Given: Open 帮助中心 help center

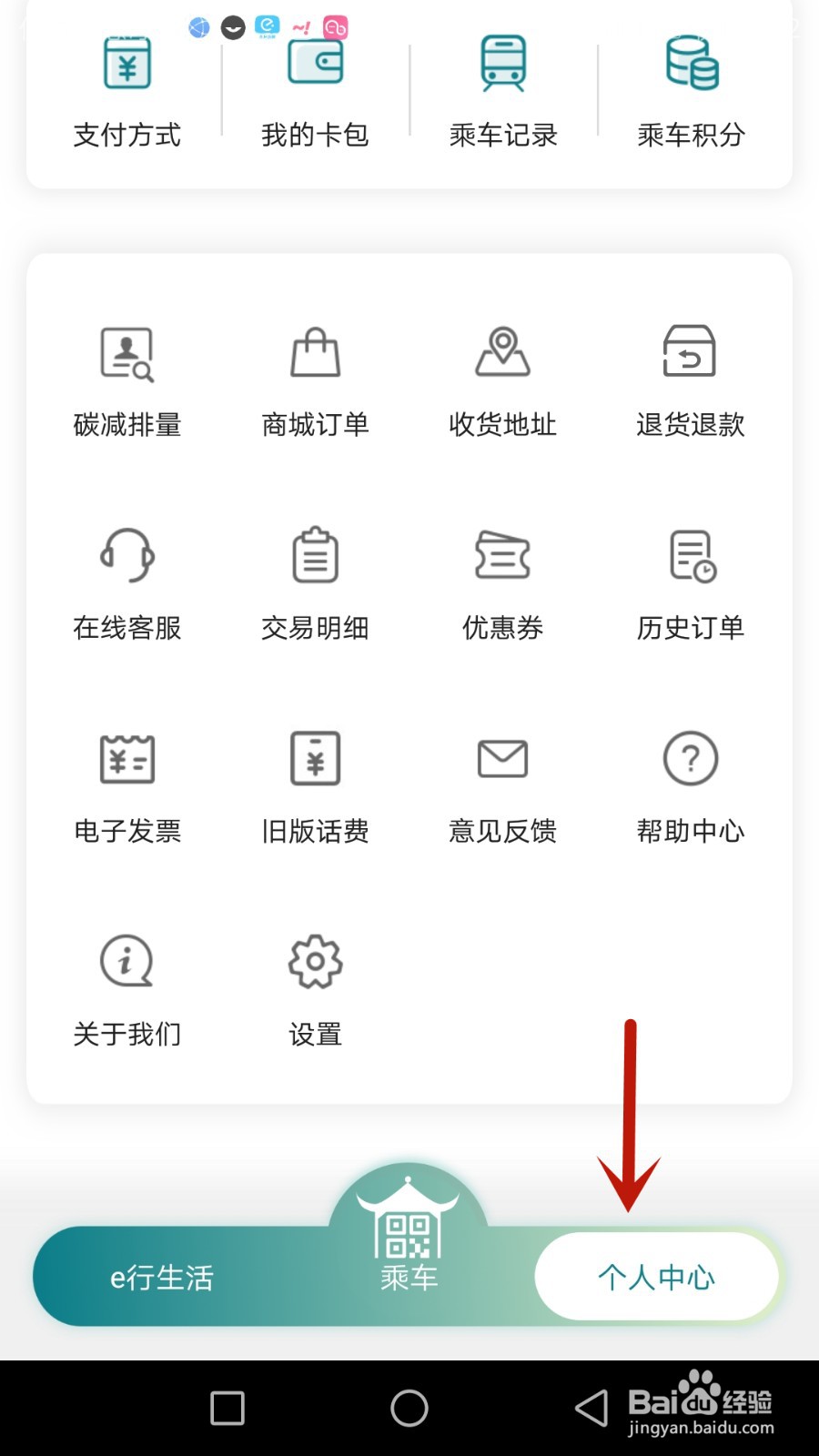Looking at the screenshot, I should pos(691,788).
